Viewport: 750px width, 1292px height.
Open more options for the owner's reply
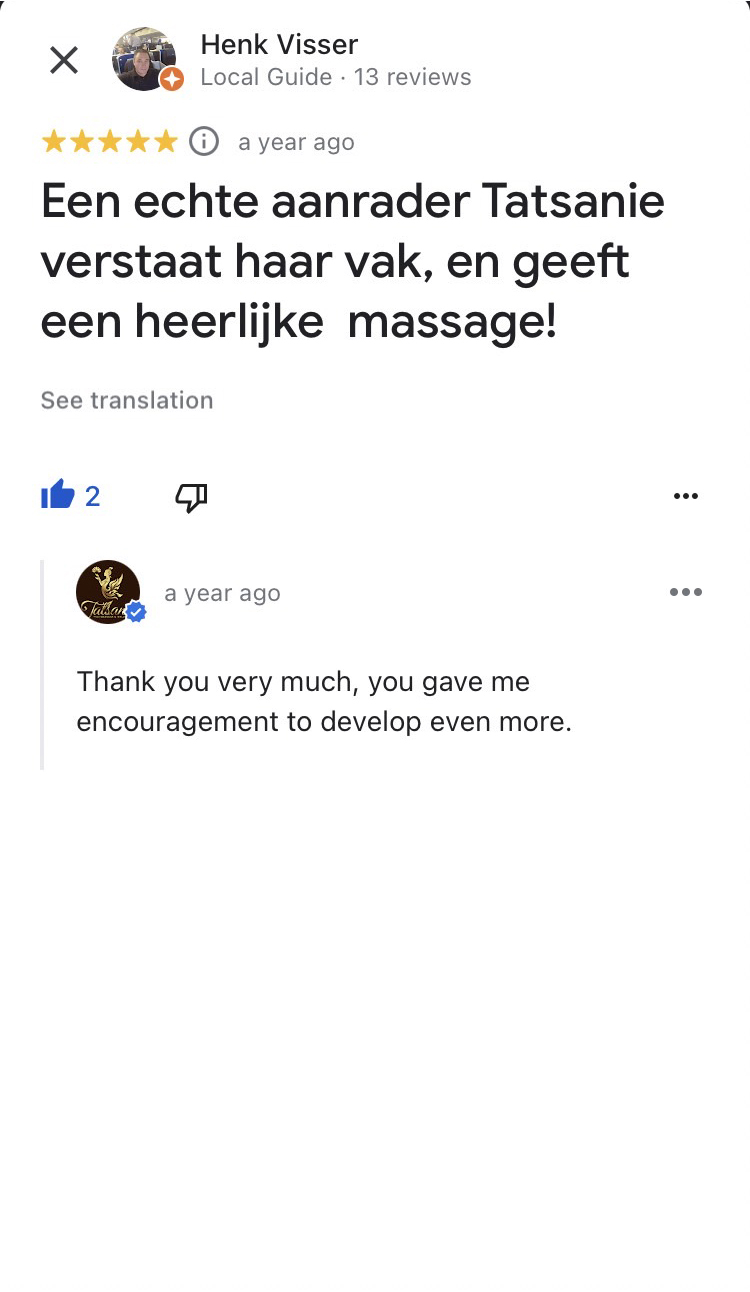[x=686, y=592]
